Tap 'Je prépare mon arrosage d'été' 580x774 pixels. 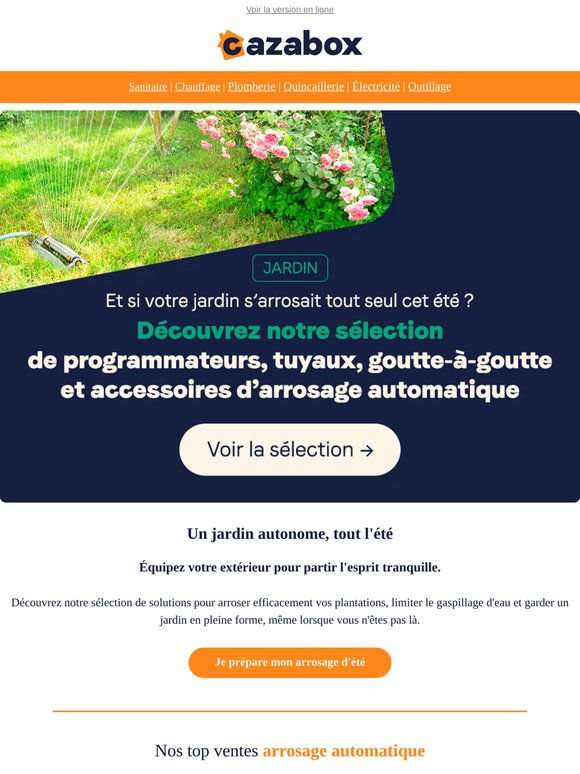pyautogui.click(x=290, y=662)
